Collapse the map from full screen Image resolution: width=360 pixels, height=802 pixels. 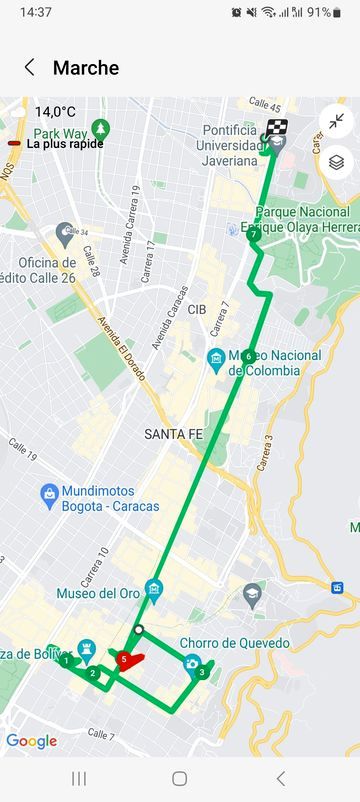click(336, 121)
